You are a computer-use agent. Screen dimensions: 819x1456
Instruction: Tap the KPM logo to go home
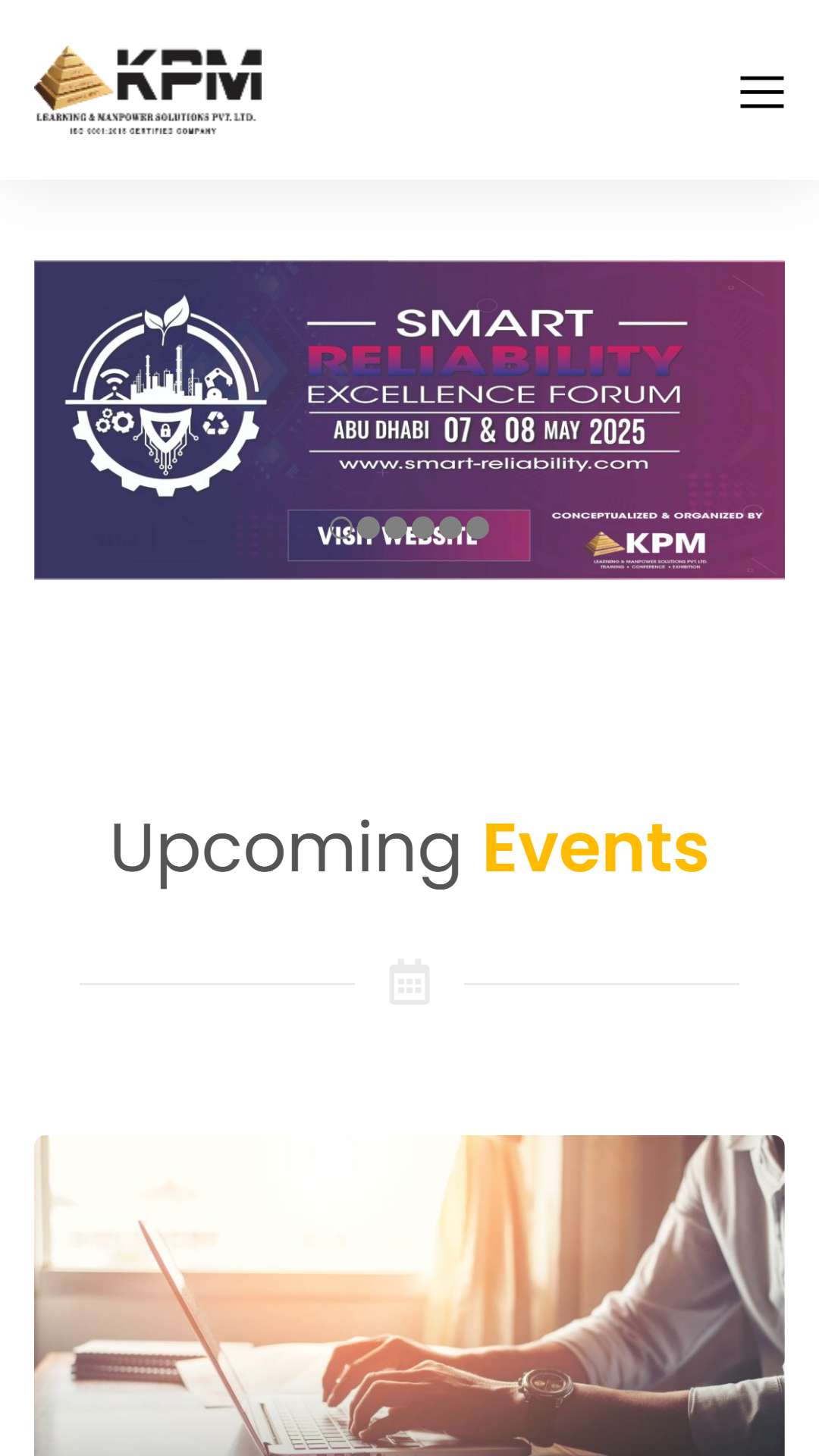pos(148,90)
